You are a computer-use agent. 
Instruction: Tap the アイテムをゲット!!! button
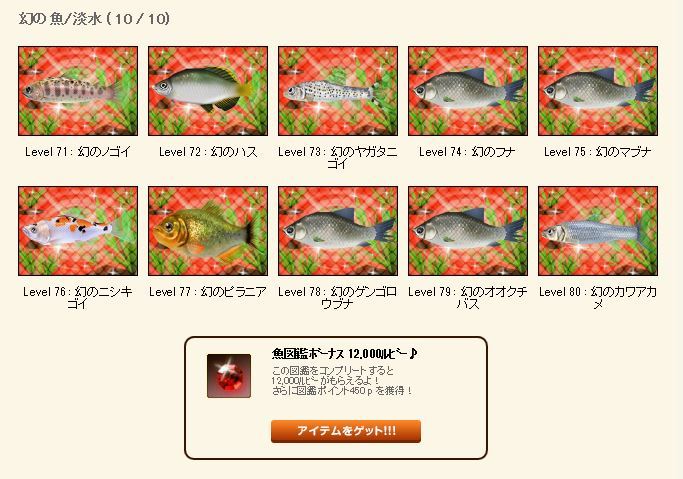point(346,431)
